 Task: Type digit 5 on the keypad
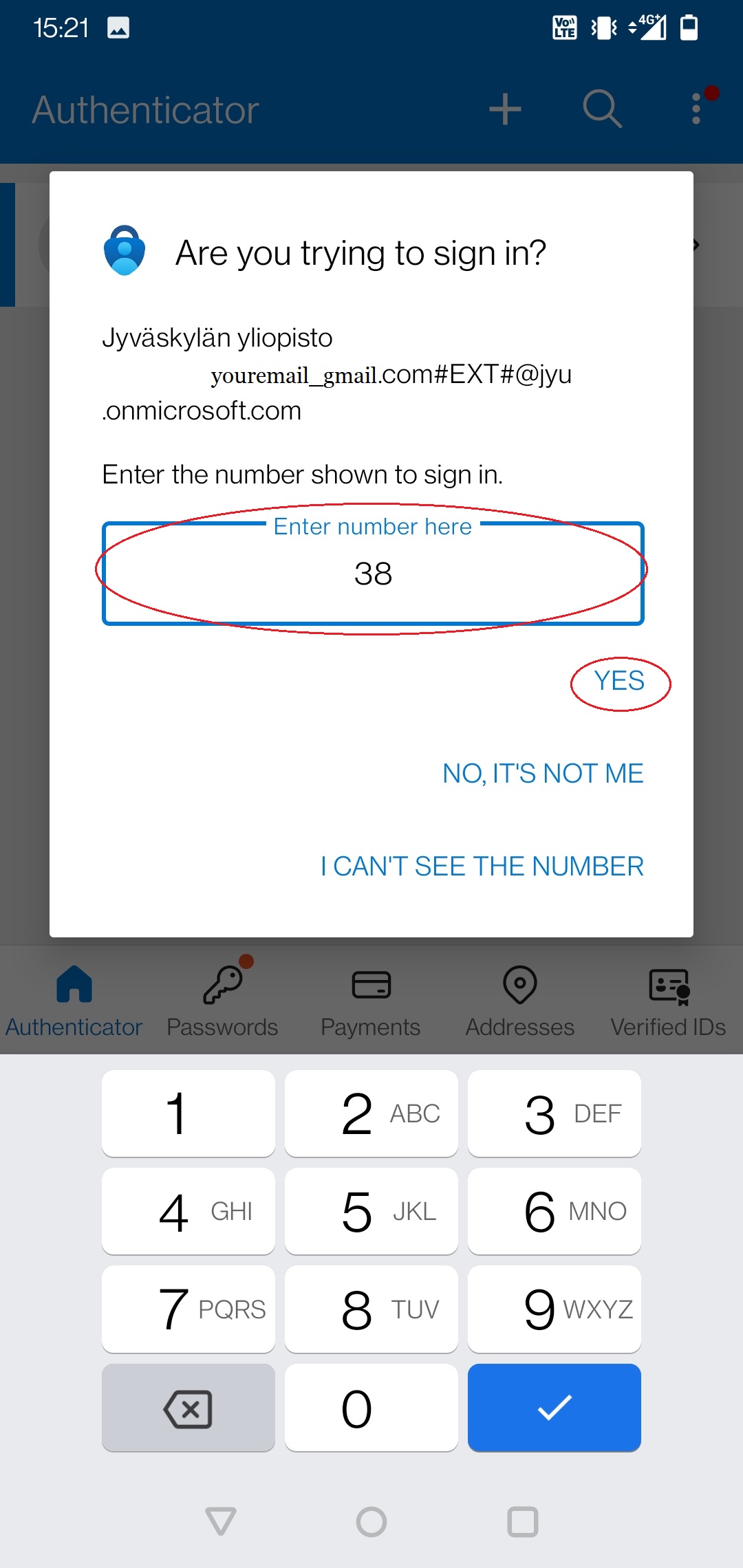[371, 1211]
